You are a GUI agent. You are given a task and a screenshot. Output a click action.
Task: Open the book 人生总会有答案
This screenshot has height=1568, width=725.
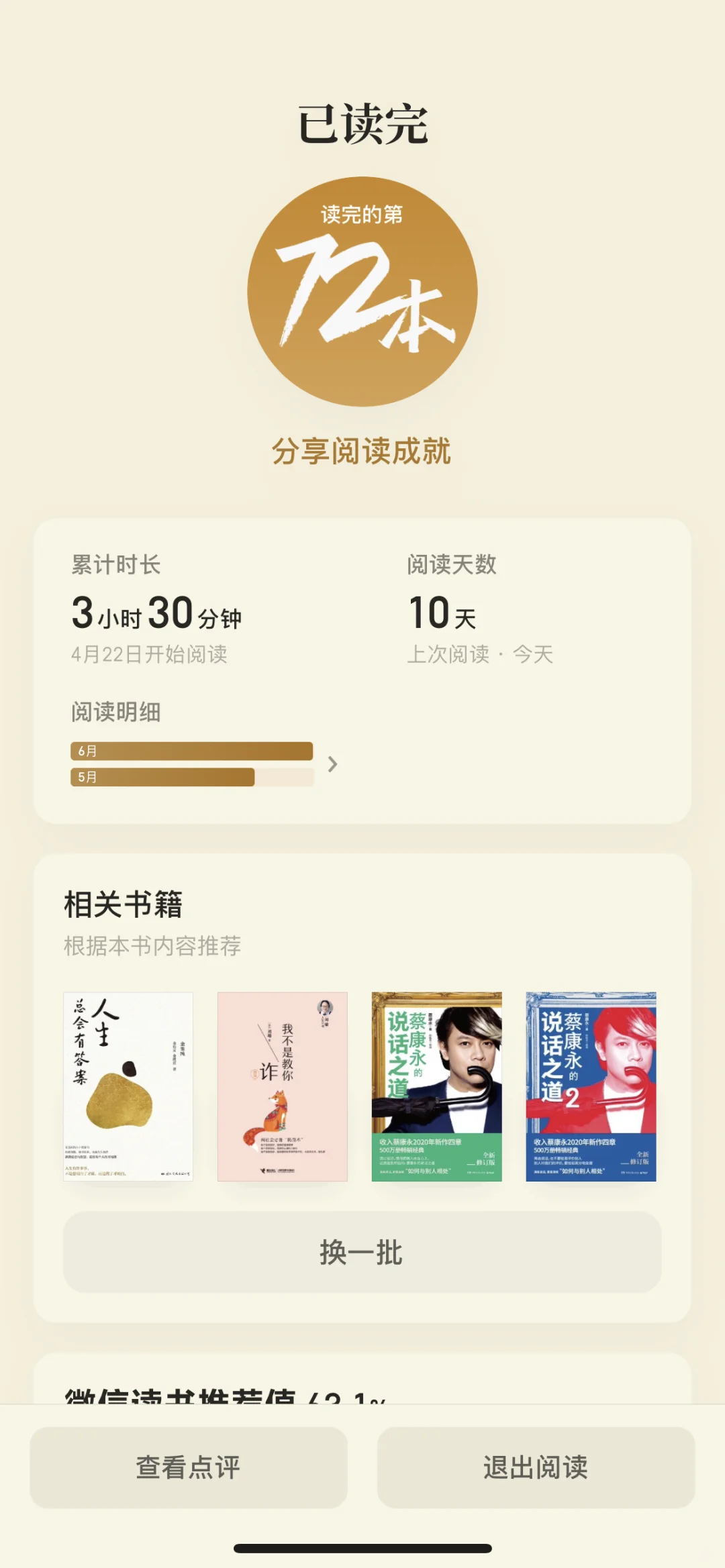[x=128, y=1086]
